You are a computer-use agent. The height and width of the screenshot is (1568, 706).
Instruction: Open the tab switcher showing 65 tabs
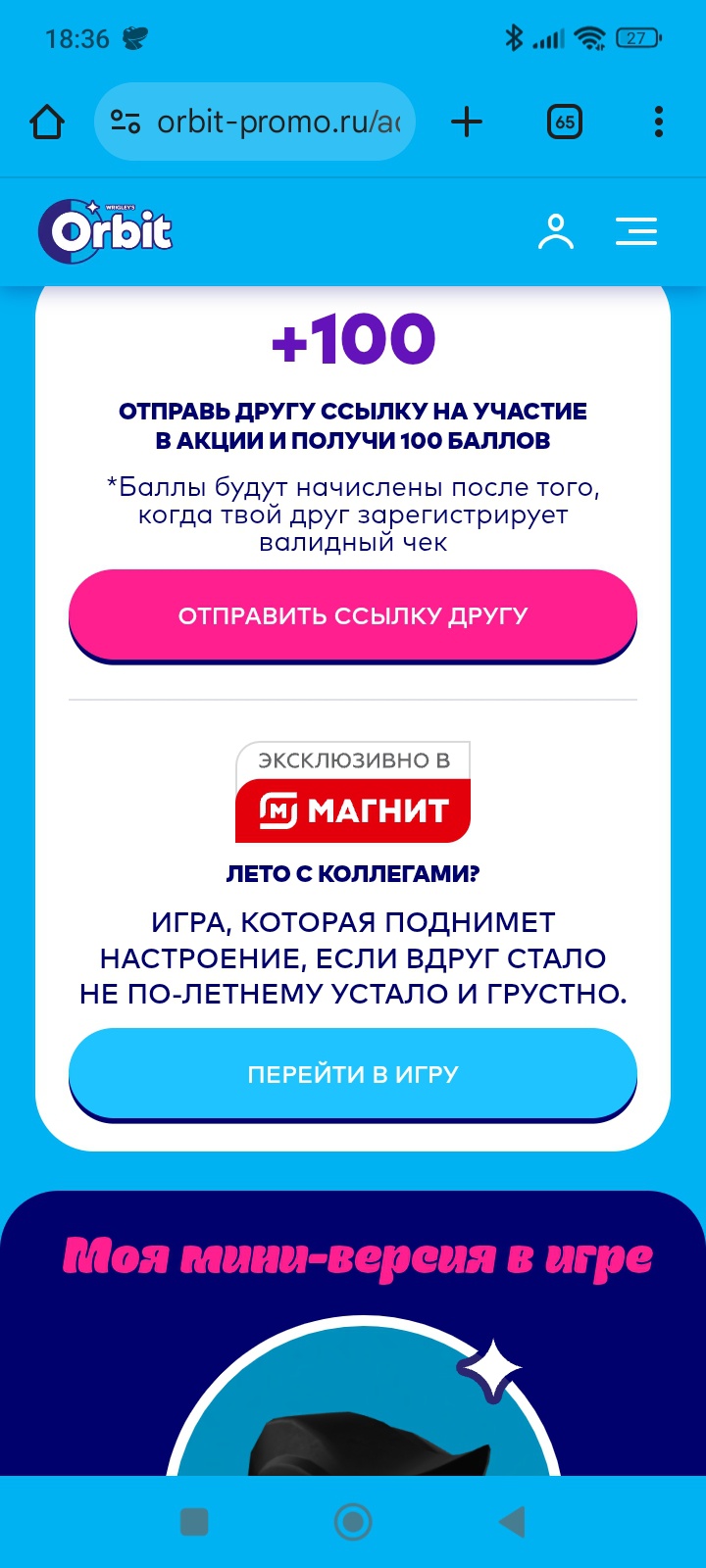(x=565, y=122)
